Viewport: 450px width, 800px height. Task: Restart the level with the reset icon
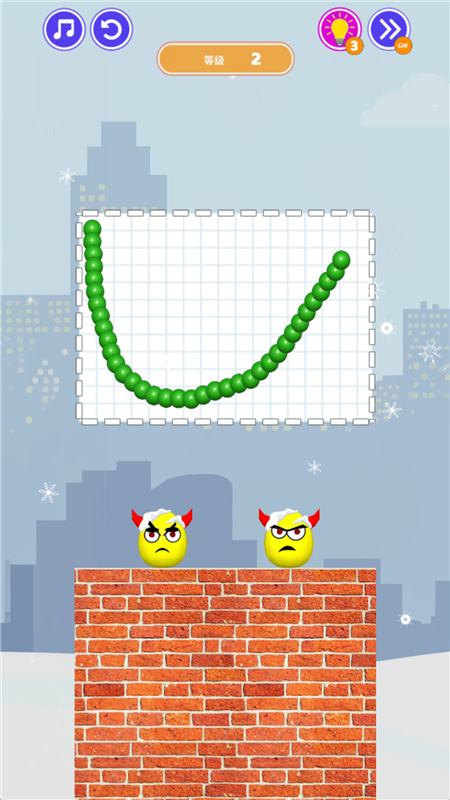112,29
